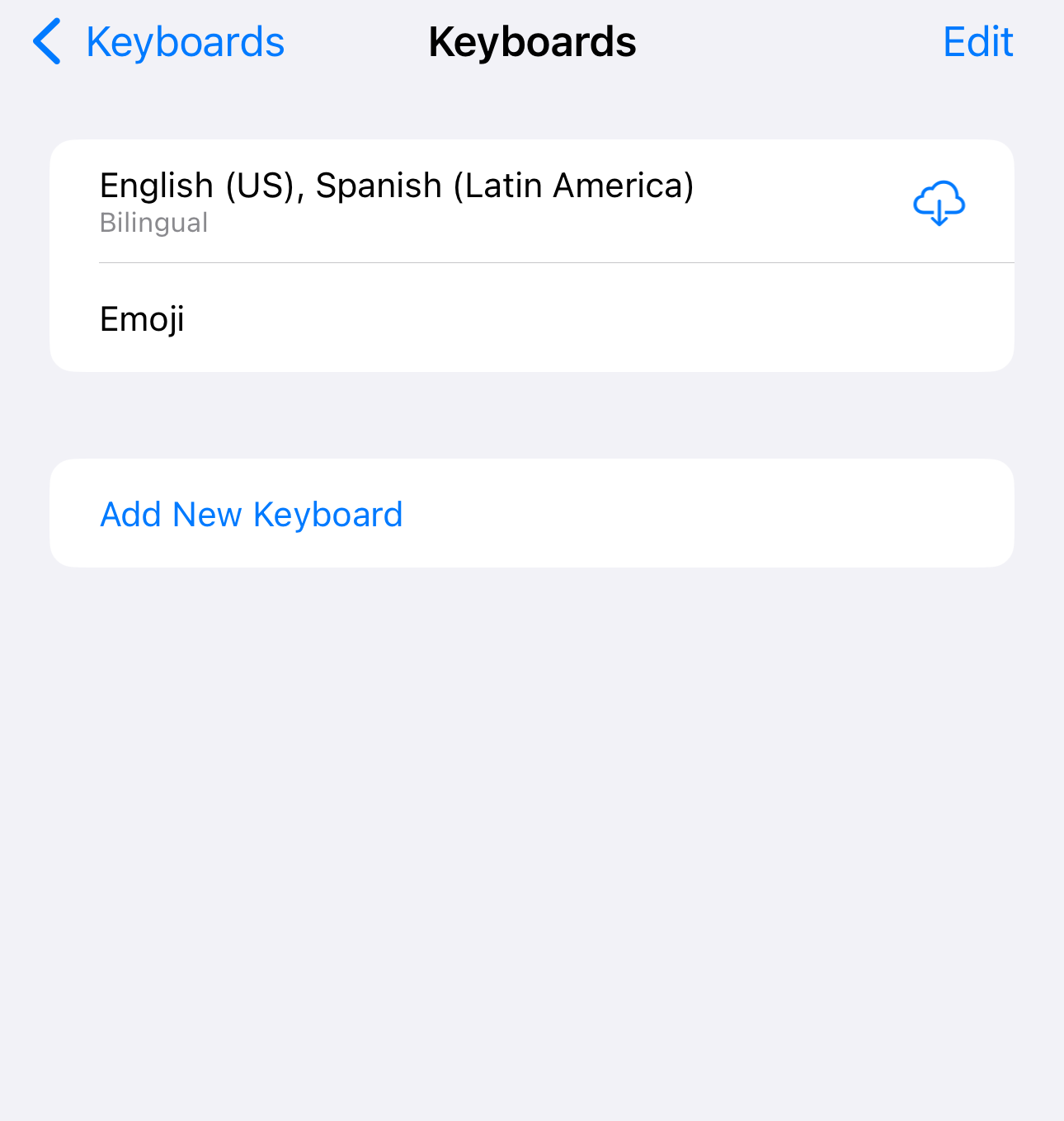Add New Keyboard
This screenshot has height=1121, width=1064.
(x=252, y=514)
